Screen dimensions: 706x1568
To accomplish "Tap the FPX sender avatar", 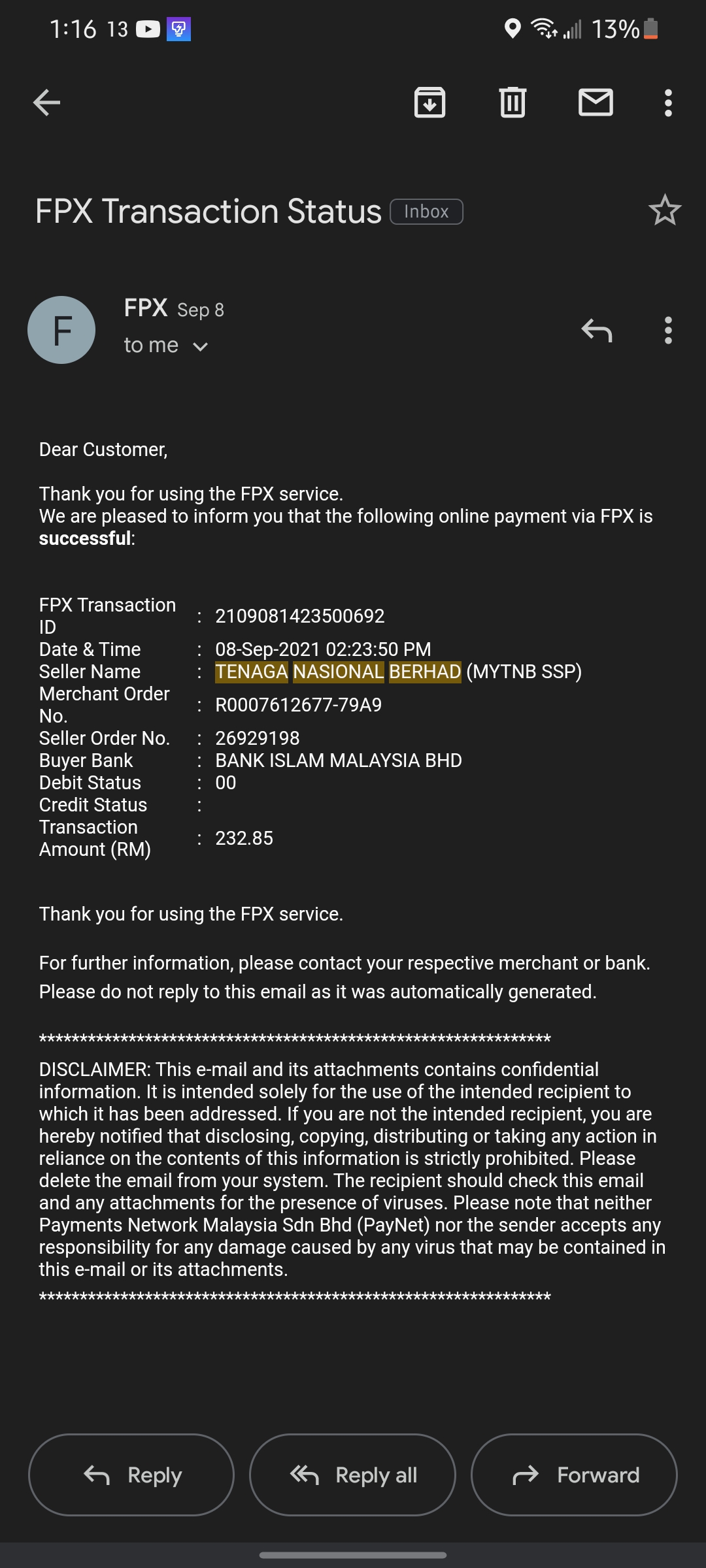I will point(61,330).
